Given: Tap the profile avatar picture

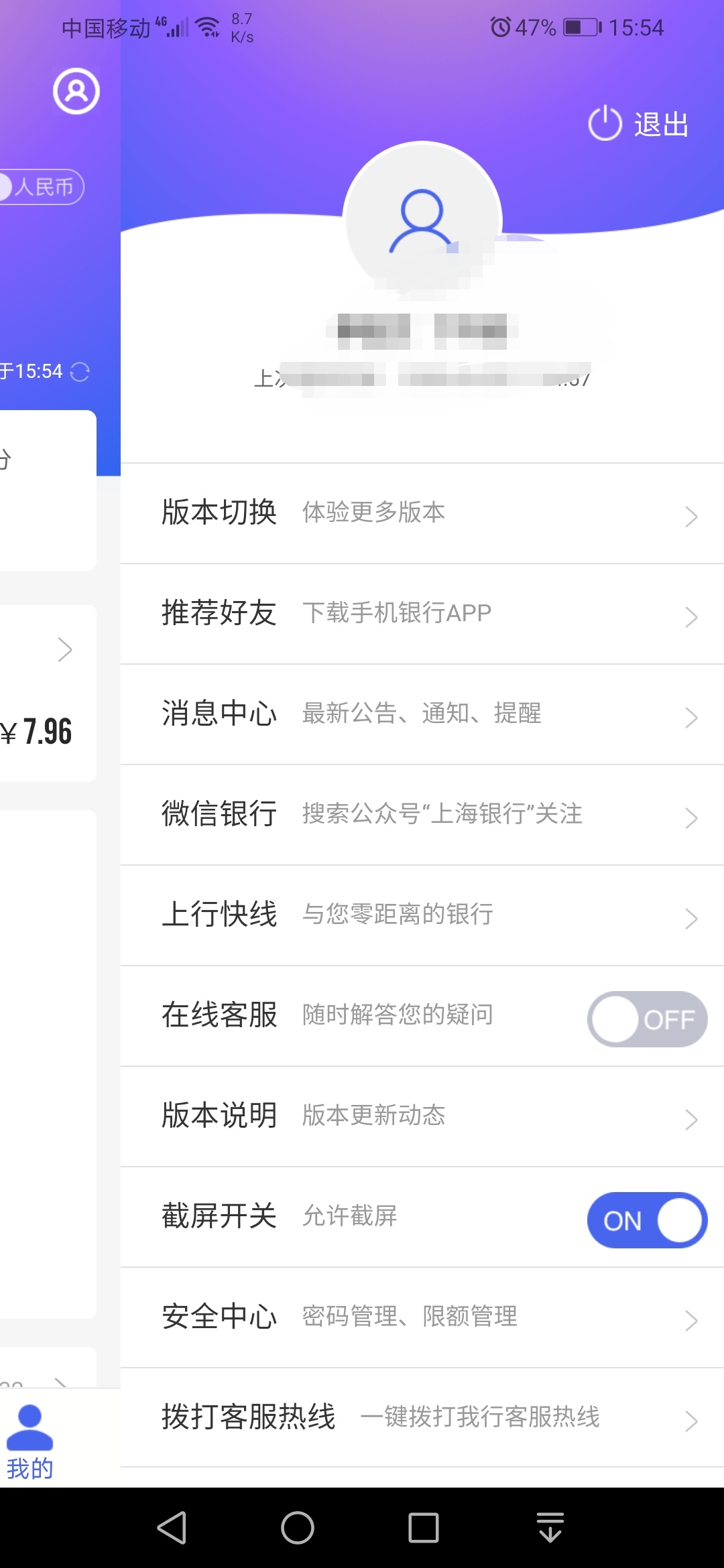Looking at the screenshot, I should [422, 221].
